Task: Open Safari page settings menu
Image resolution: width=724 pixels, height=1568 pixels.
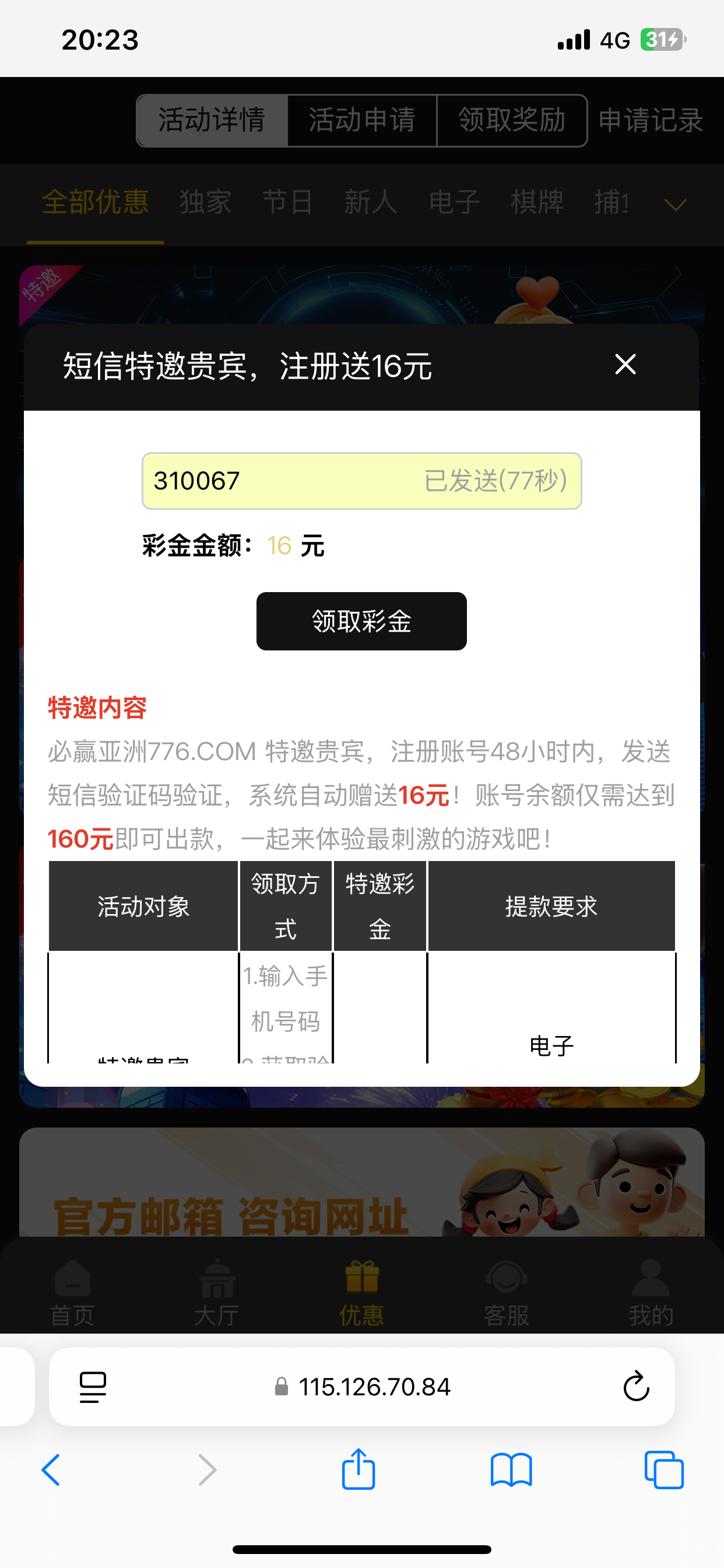Action: (93, 1387)
